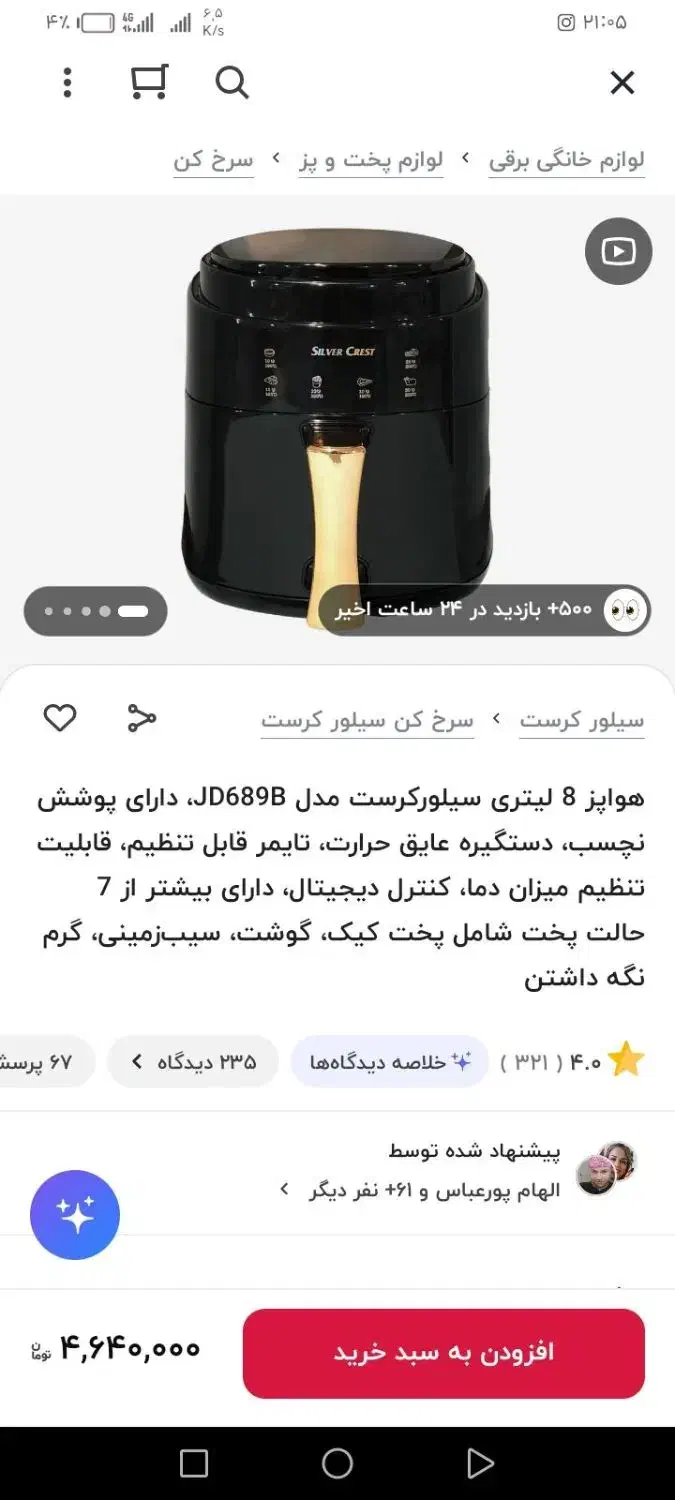Open the سیلور کرست brand link
Screen dimensions: 675x1500
click(581, 720)
